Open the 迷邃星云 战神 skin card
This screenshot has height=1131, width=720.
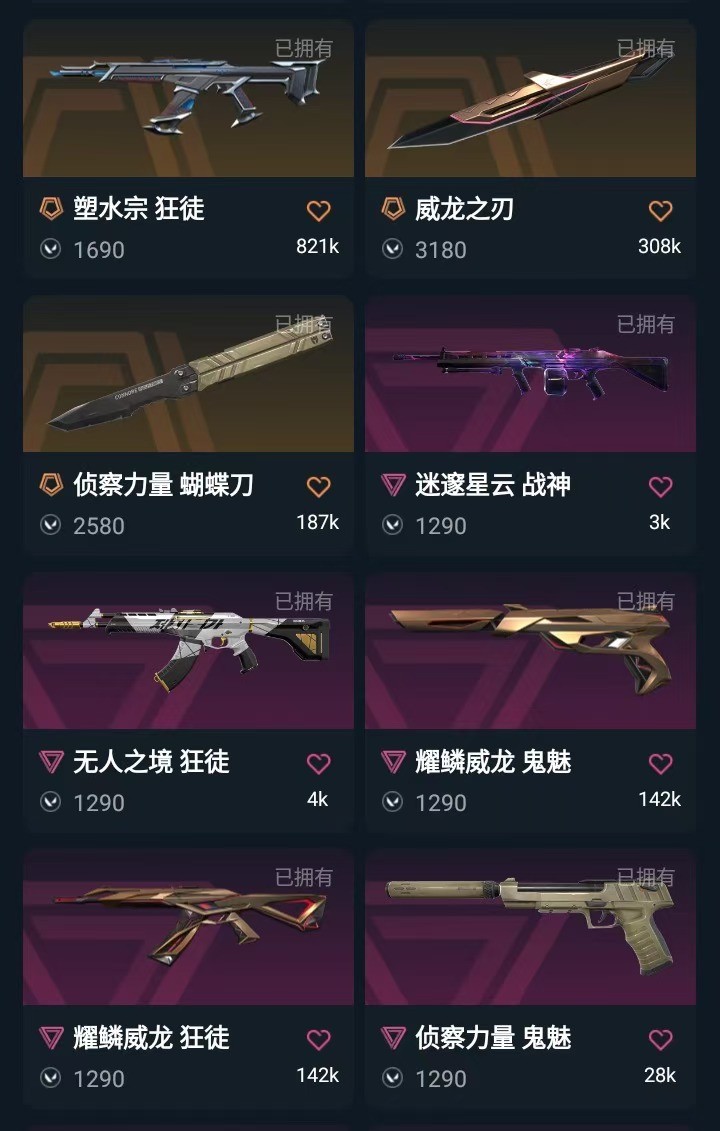[x=530, y=376]
